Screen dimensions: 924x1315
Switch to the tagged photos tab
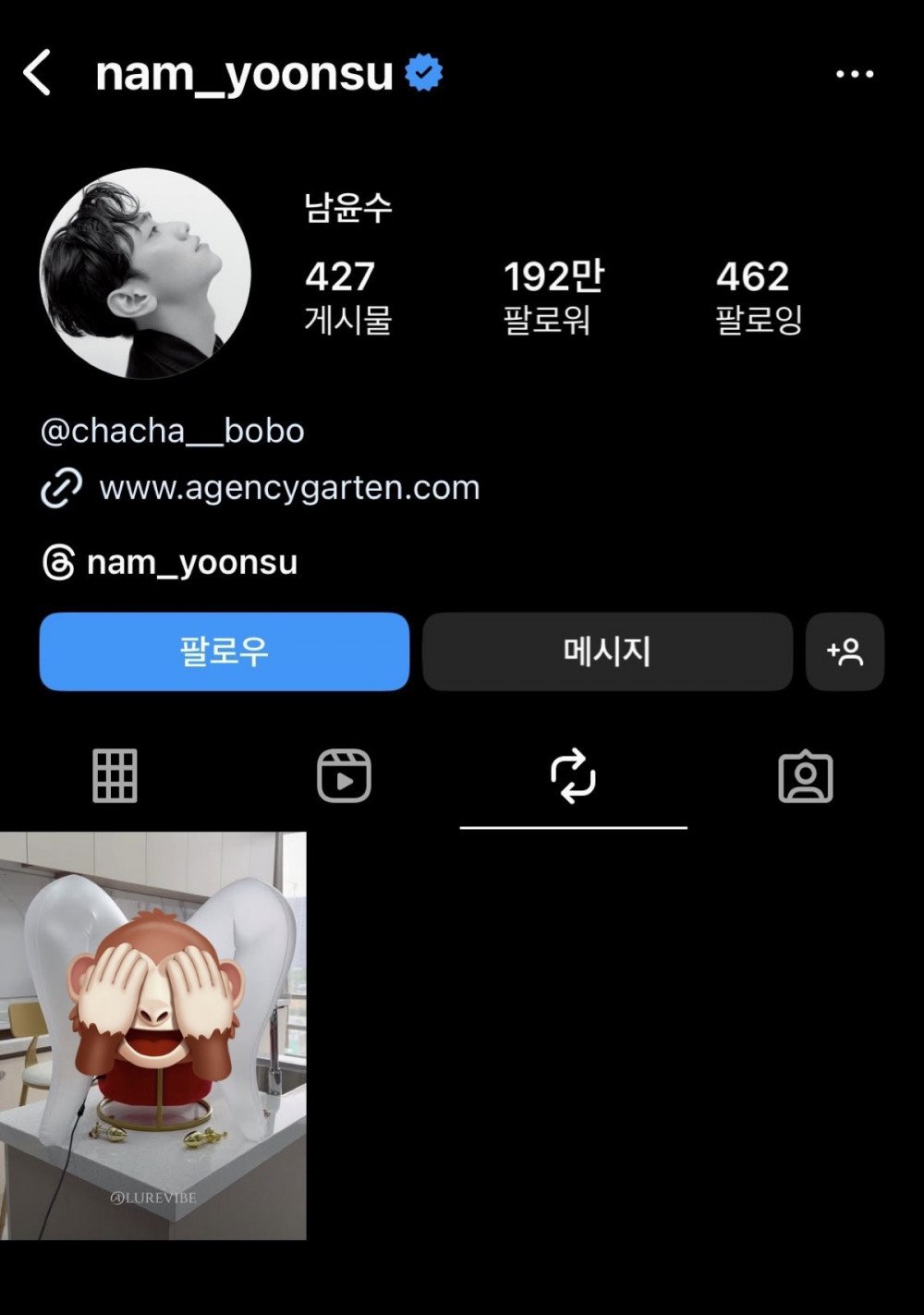(x=805, y=775)
